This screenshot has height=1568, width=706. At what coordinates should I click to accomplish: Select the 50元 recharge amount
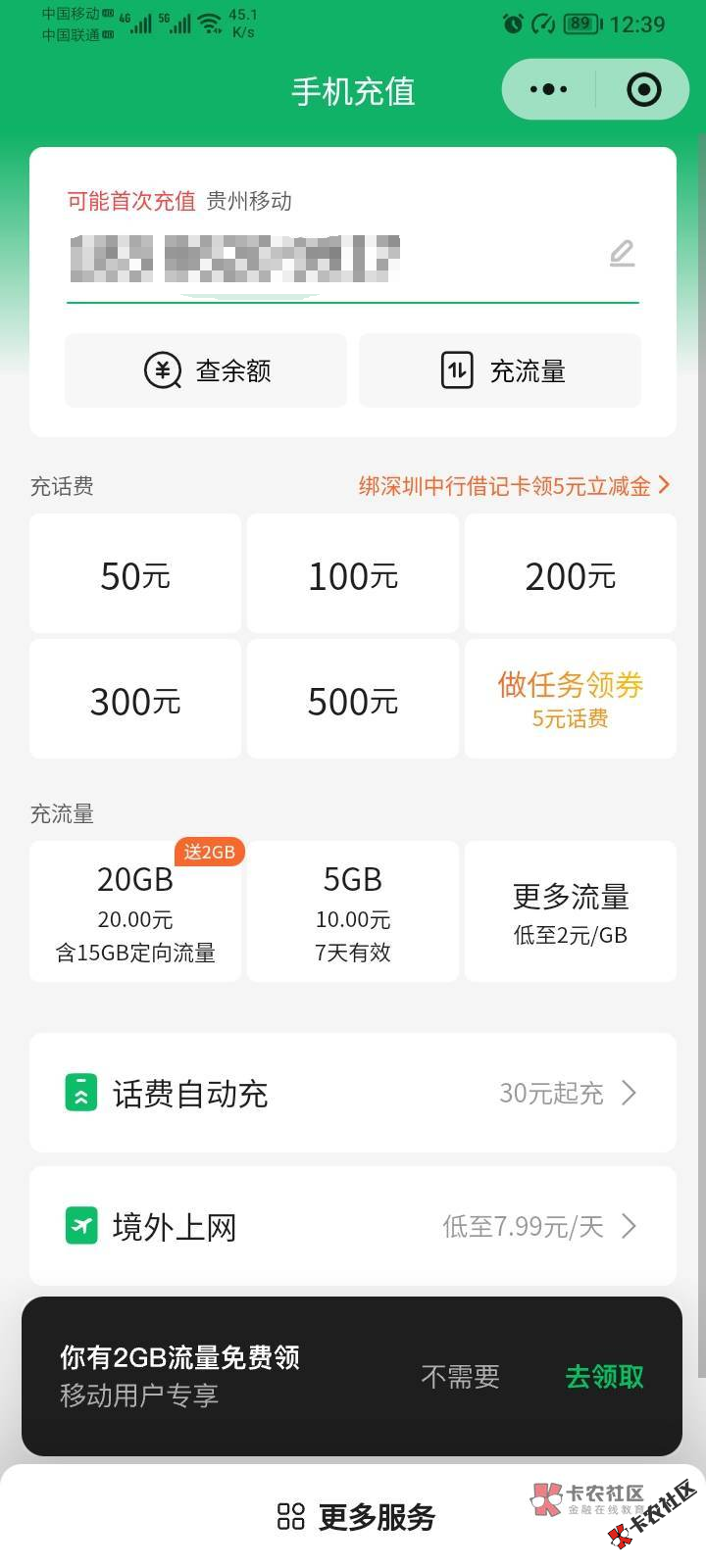coord(135,575)
